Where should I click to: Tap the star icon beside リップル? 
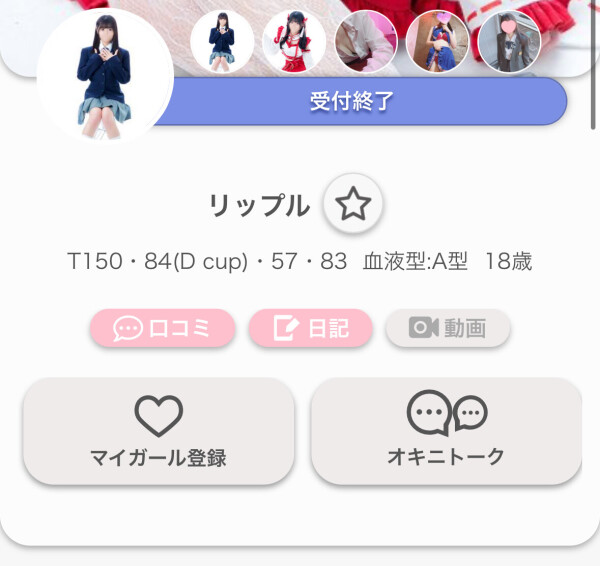[x=353, y=205]
